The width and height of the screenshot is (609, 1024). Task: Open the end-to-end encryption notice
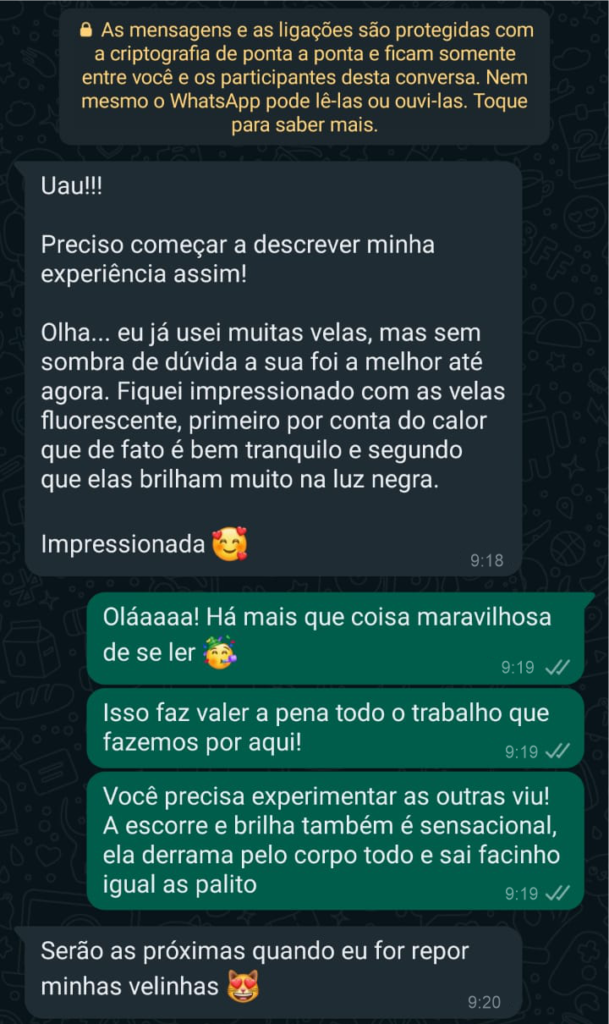304,77
